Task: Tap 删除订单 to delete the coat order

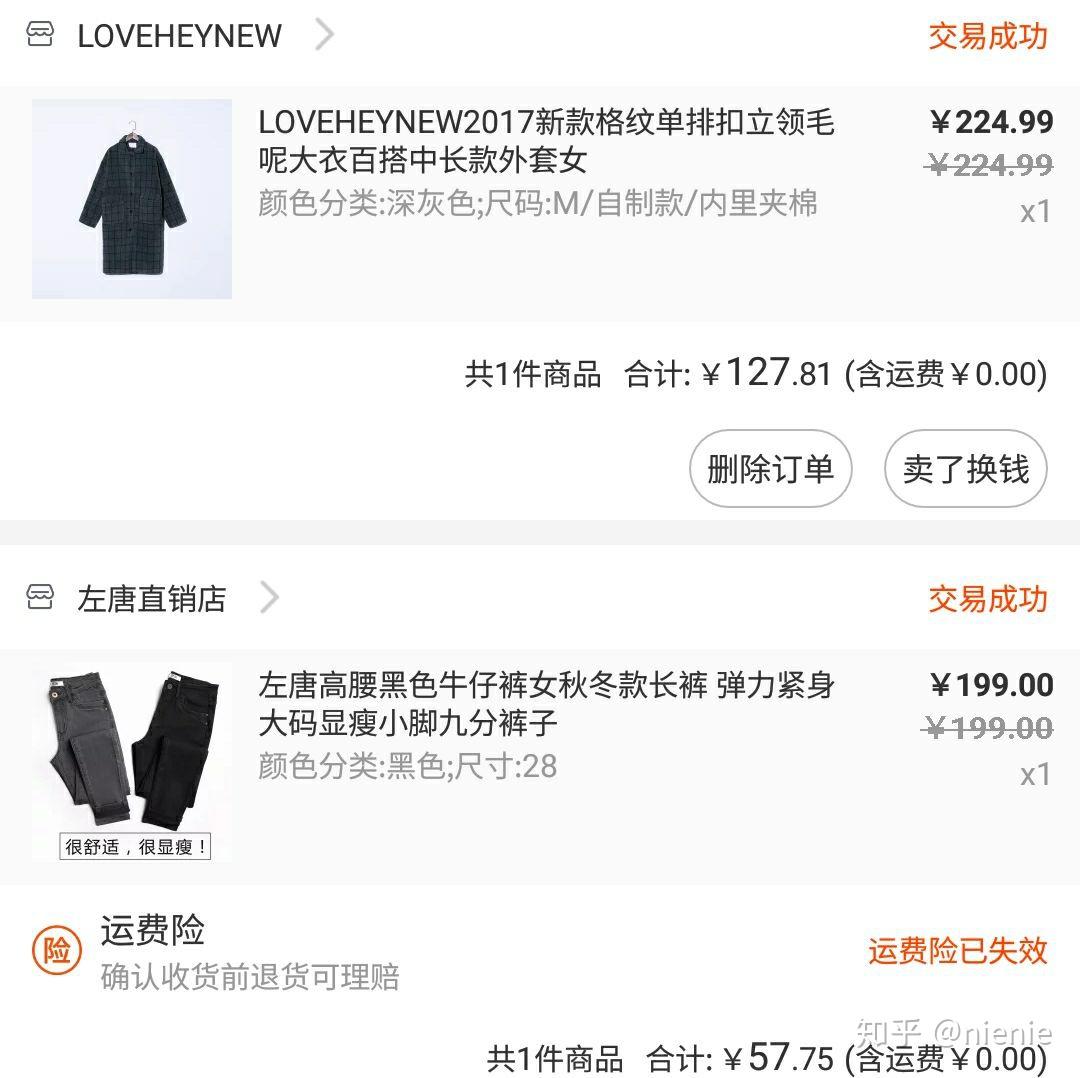Action: point(770,468)
